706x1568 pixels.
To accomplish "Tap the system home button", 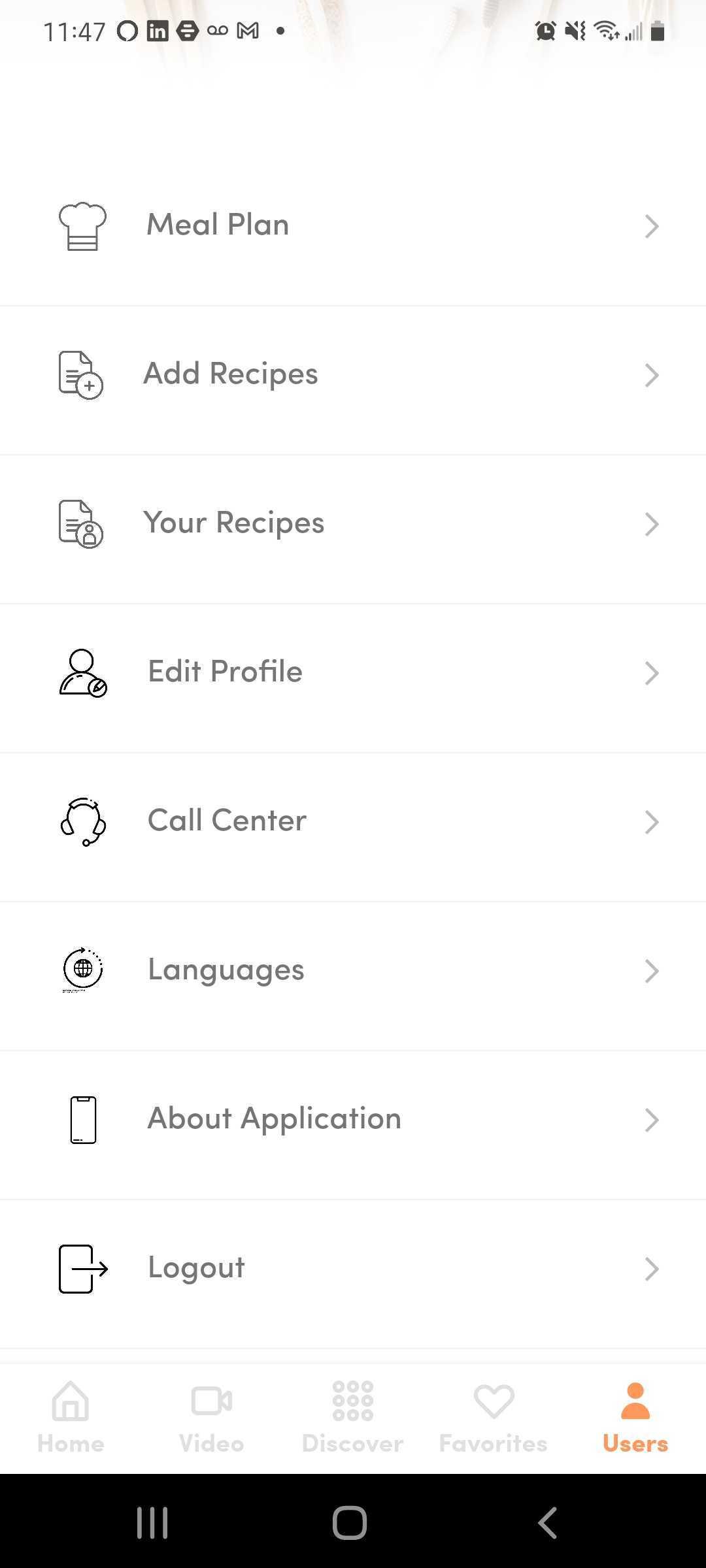I will (350, 1523).
